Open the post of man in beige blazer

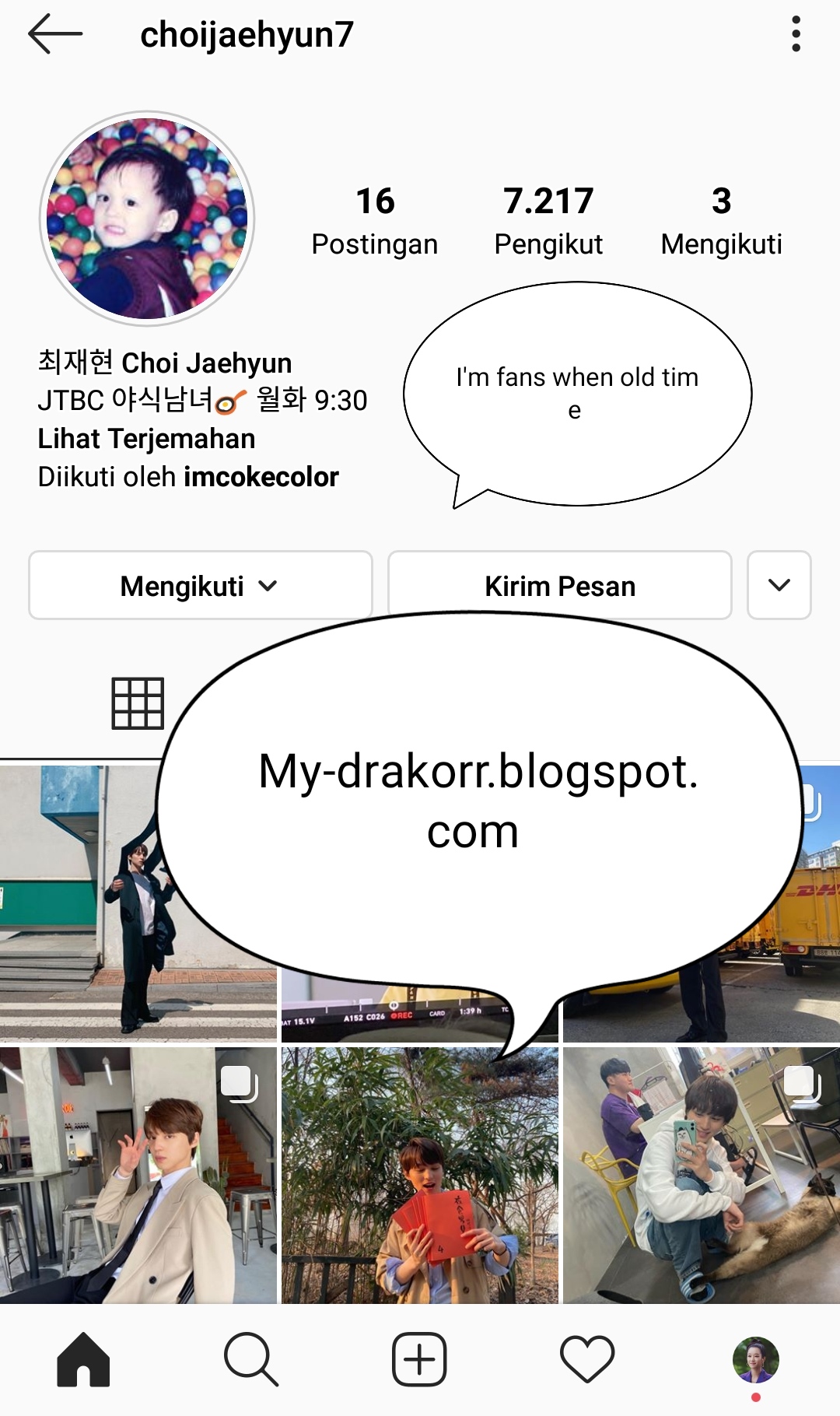pos(138,1175)
